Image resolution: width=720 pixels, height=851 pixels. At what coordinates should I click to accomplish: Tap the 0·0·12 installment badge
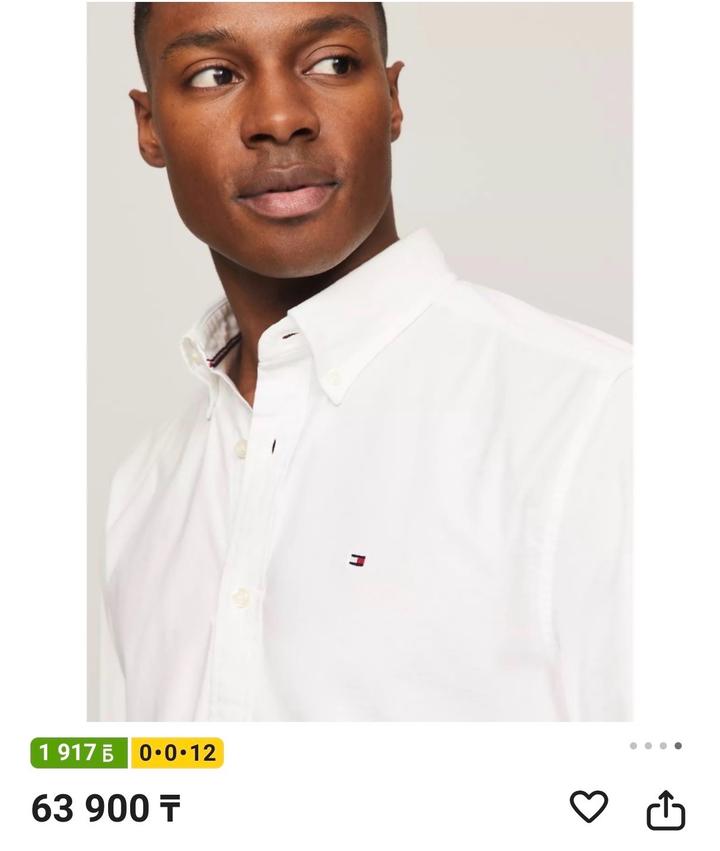coord(177,752)
